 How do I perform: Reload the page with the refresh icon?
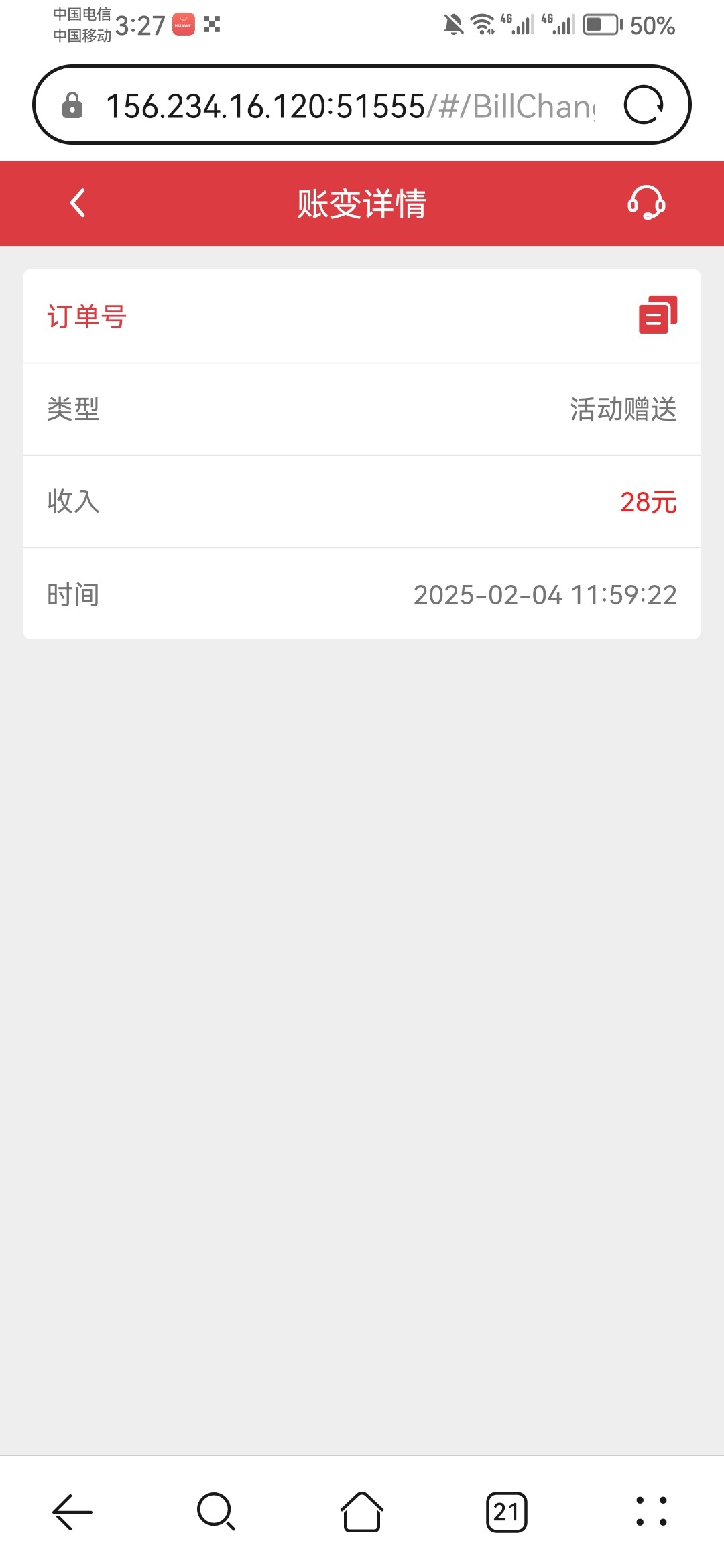coord(644,105)
